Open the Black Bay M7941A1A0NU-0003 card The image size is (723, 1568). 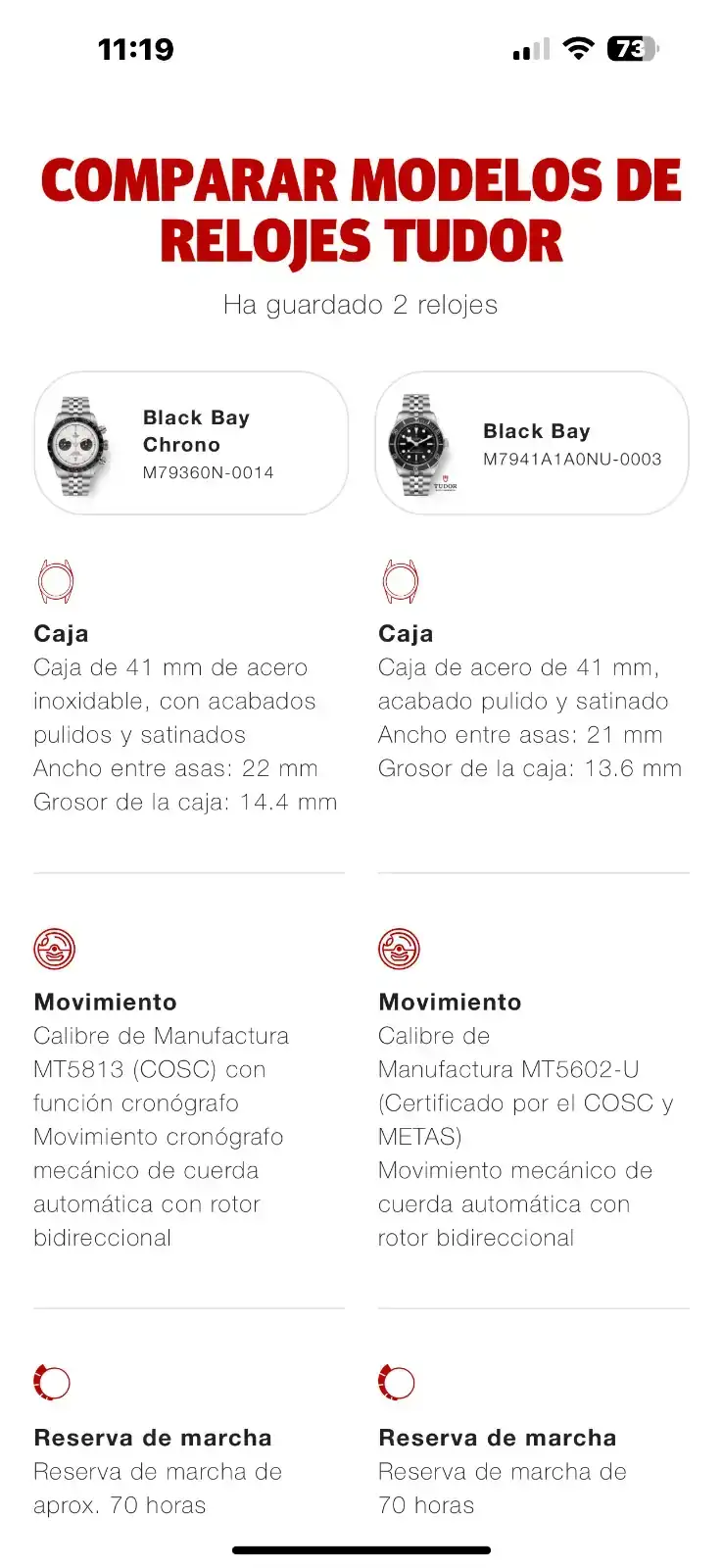531,444
